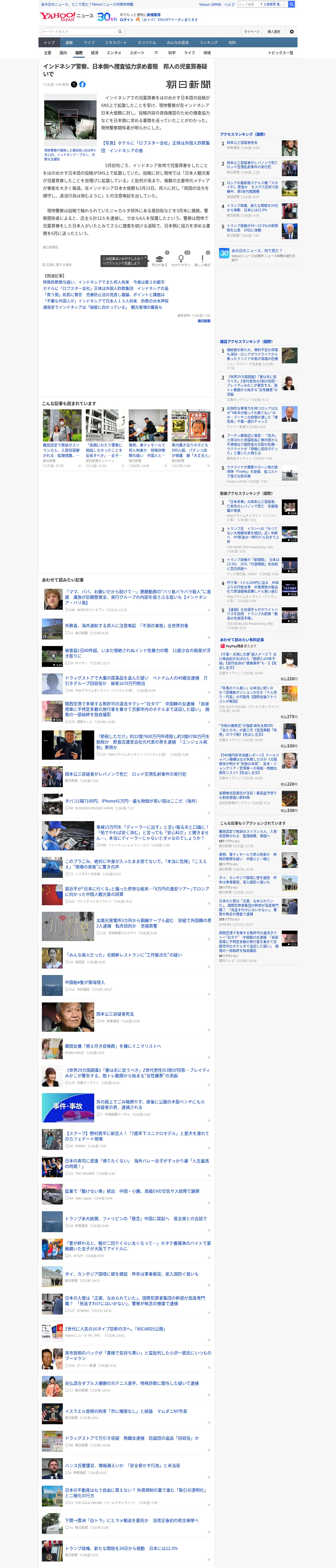The height and width of the screenshot is (1568, 336).
Task: Open article 外務省、海外渡航する邦人に注意喚起
Action: (x=127, y=625)
